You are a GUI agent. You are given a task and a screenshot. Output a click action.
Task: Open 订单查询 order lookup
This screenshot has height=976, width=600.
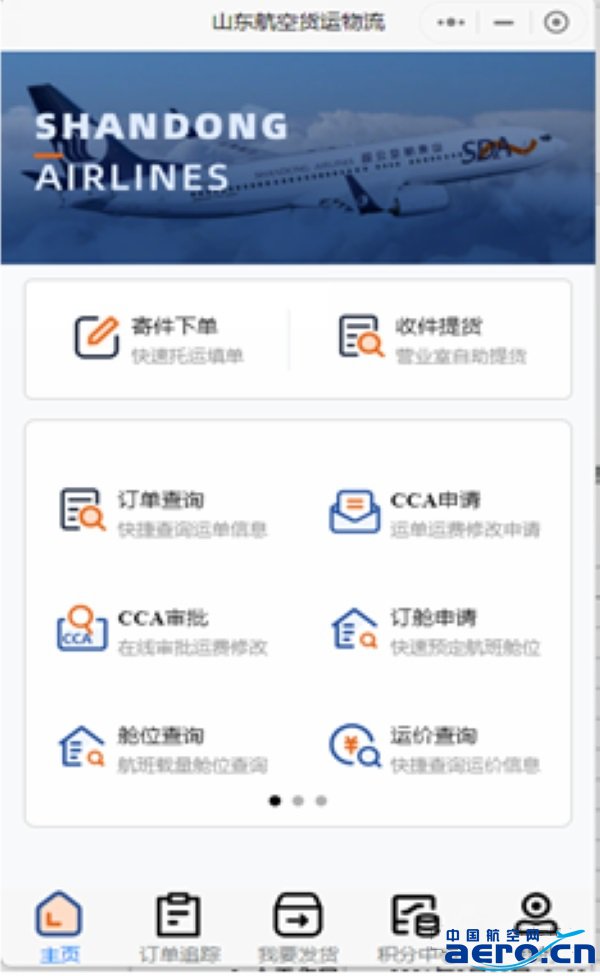coord(162,512)
